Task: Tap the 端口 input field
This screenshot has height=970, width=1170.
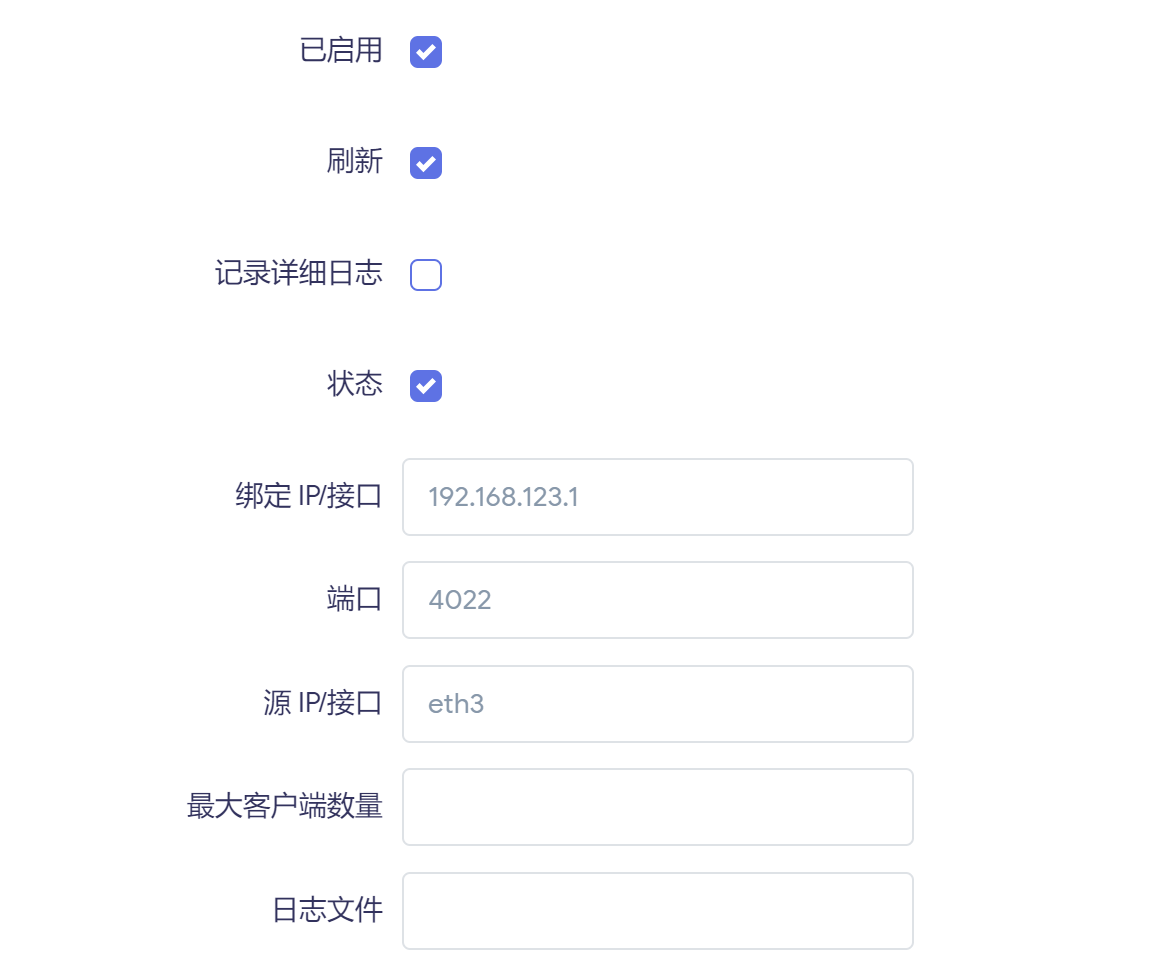Action: click(x=657, y=600)
